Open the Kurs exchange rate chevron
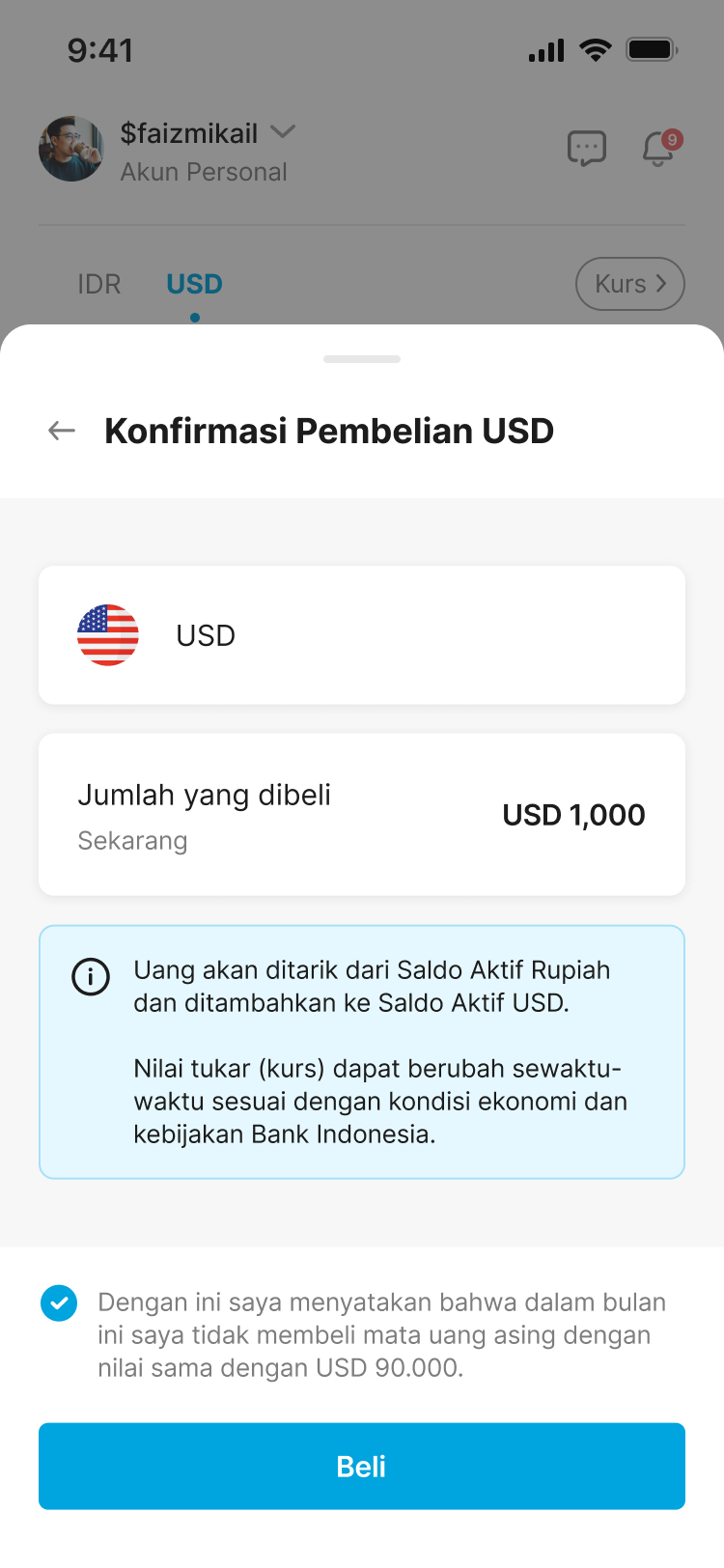Viewport: 724px width, 1568px height. click(629, 283)
